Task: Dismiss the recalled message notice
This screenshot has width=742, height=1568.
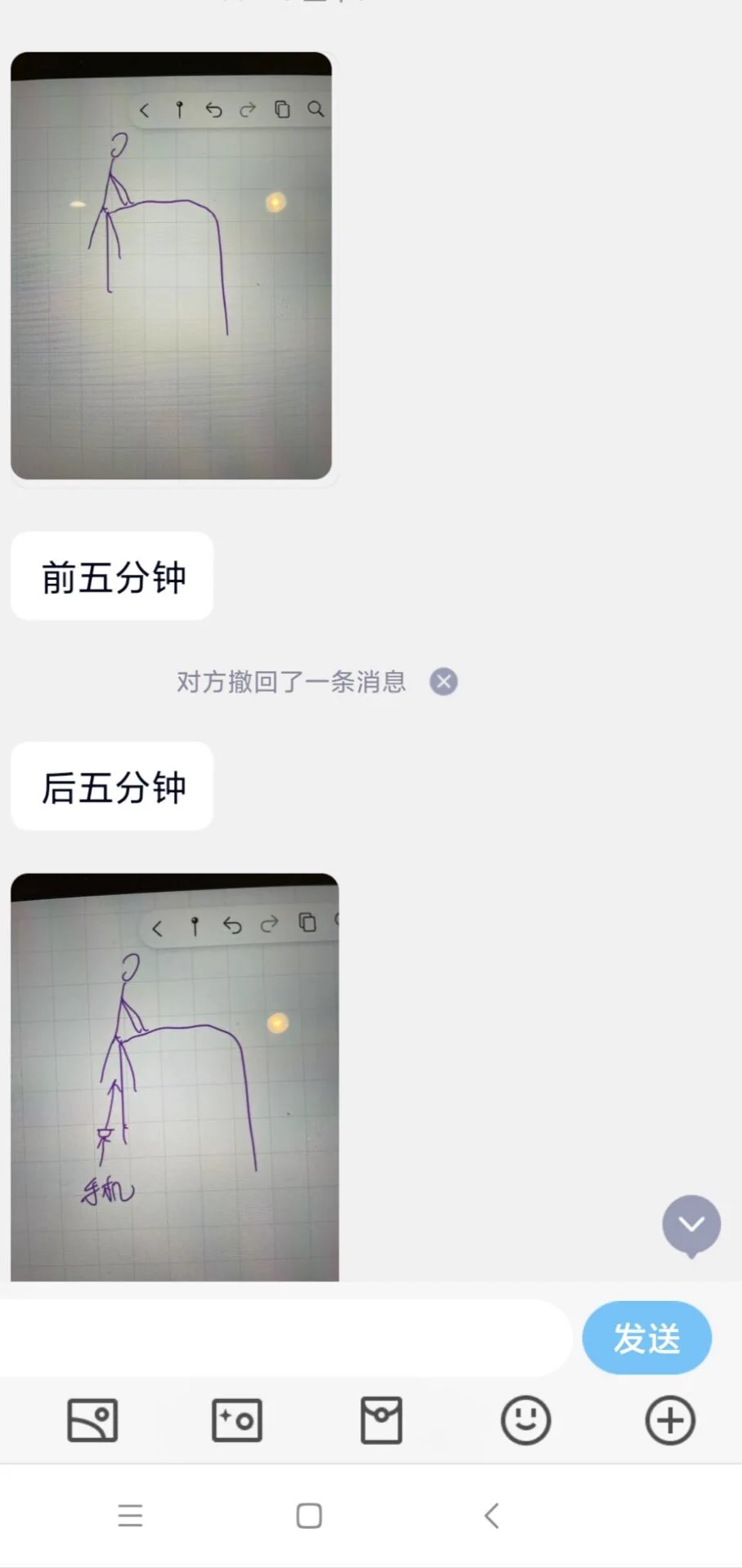Action: 444,681
